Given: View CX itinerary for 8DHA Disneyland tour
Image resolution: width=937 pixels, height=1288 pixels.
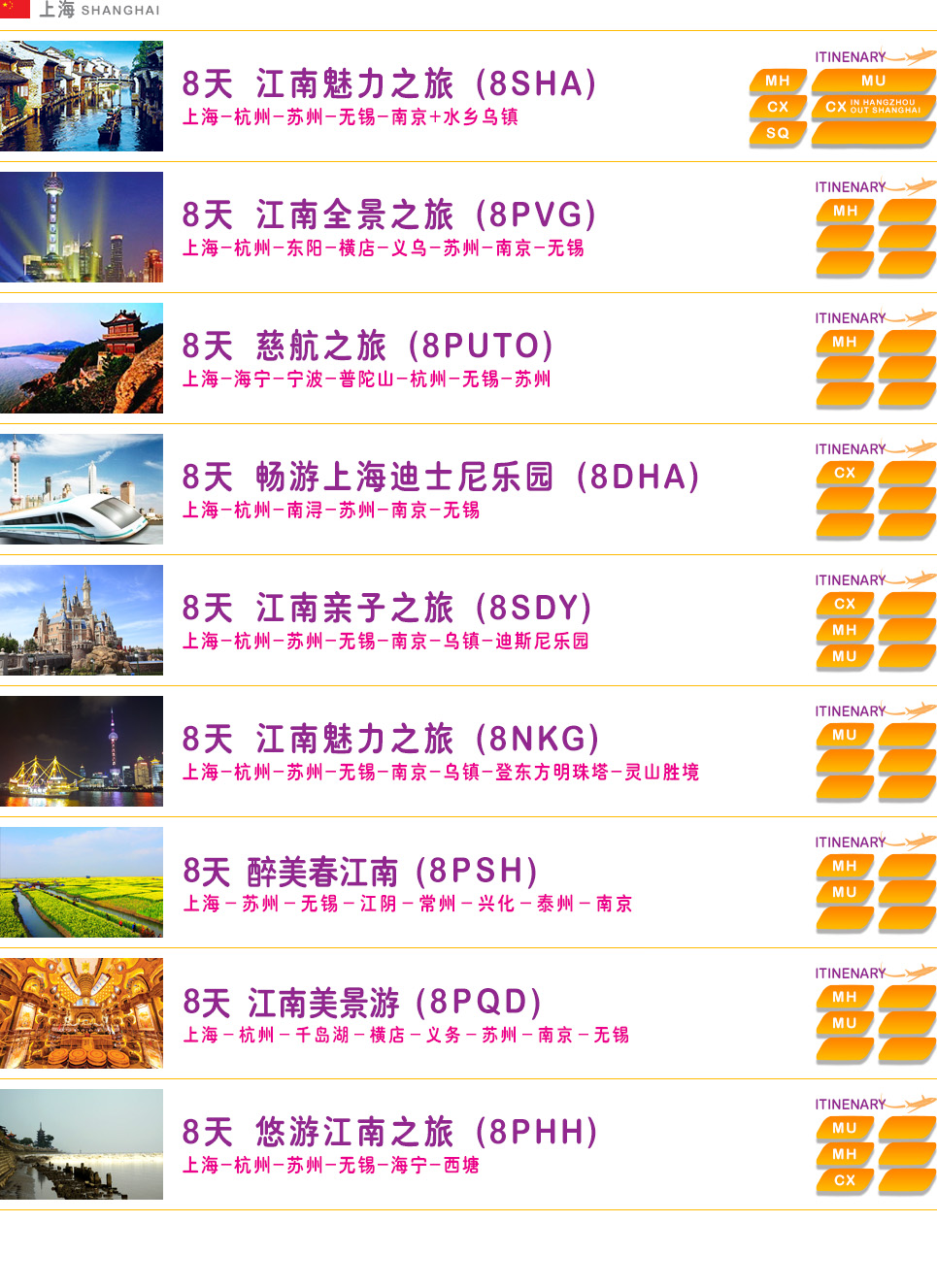Looking at the screenshot, I should point(845,474).
